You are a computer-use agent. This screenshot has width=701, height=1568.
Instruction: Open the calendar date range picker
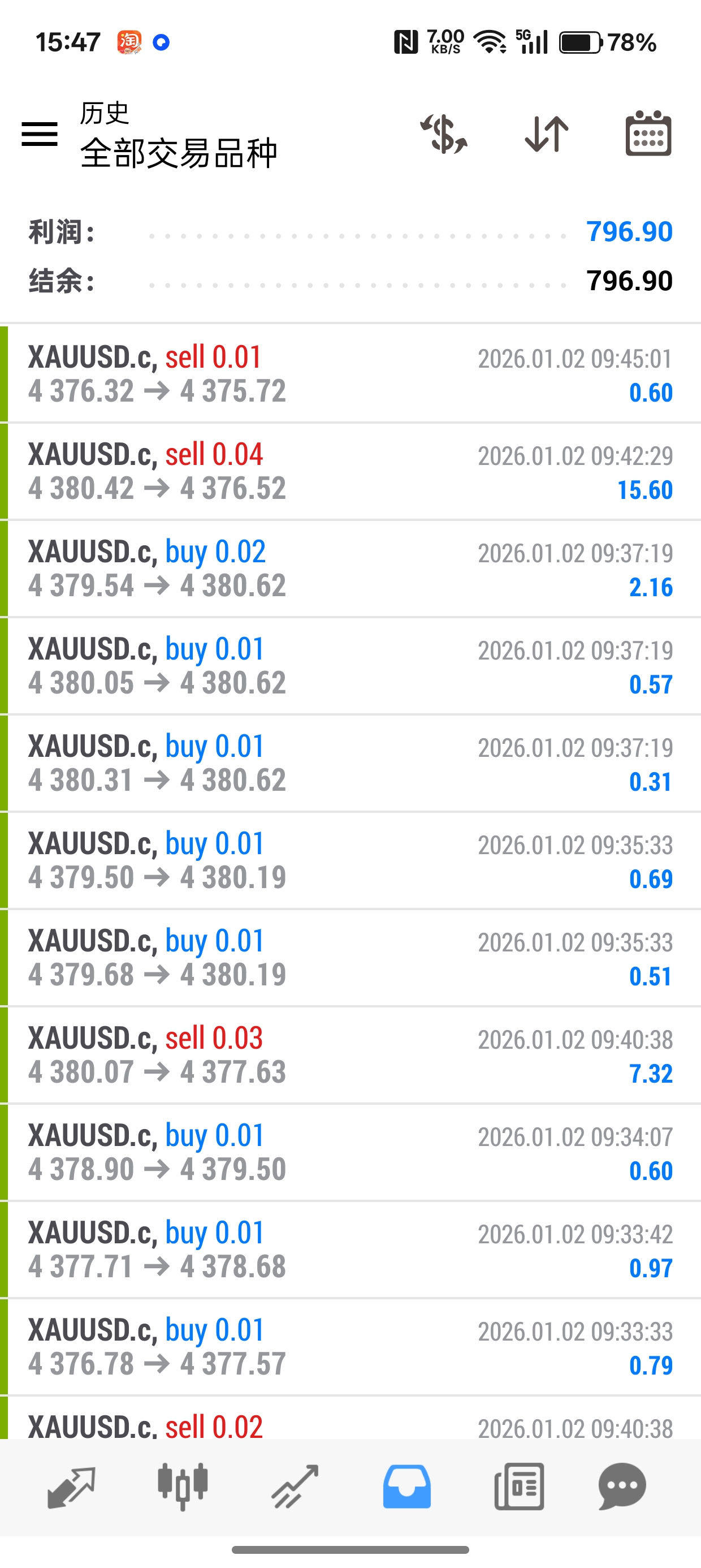tap(648, 134)
